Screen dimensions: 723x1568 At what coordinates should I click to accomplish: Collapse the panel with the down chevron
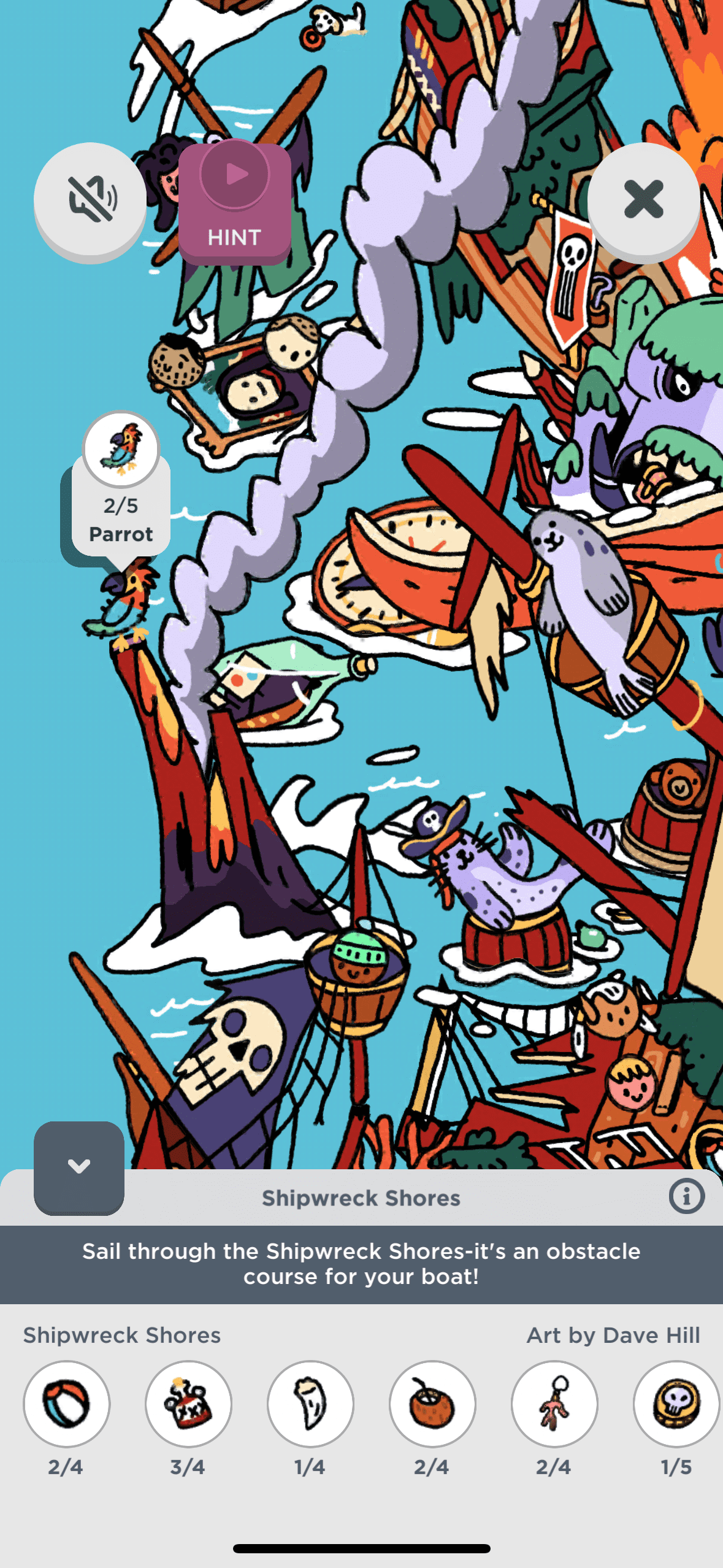pos(79,1166)
